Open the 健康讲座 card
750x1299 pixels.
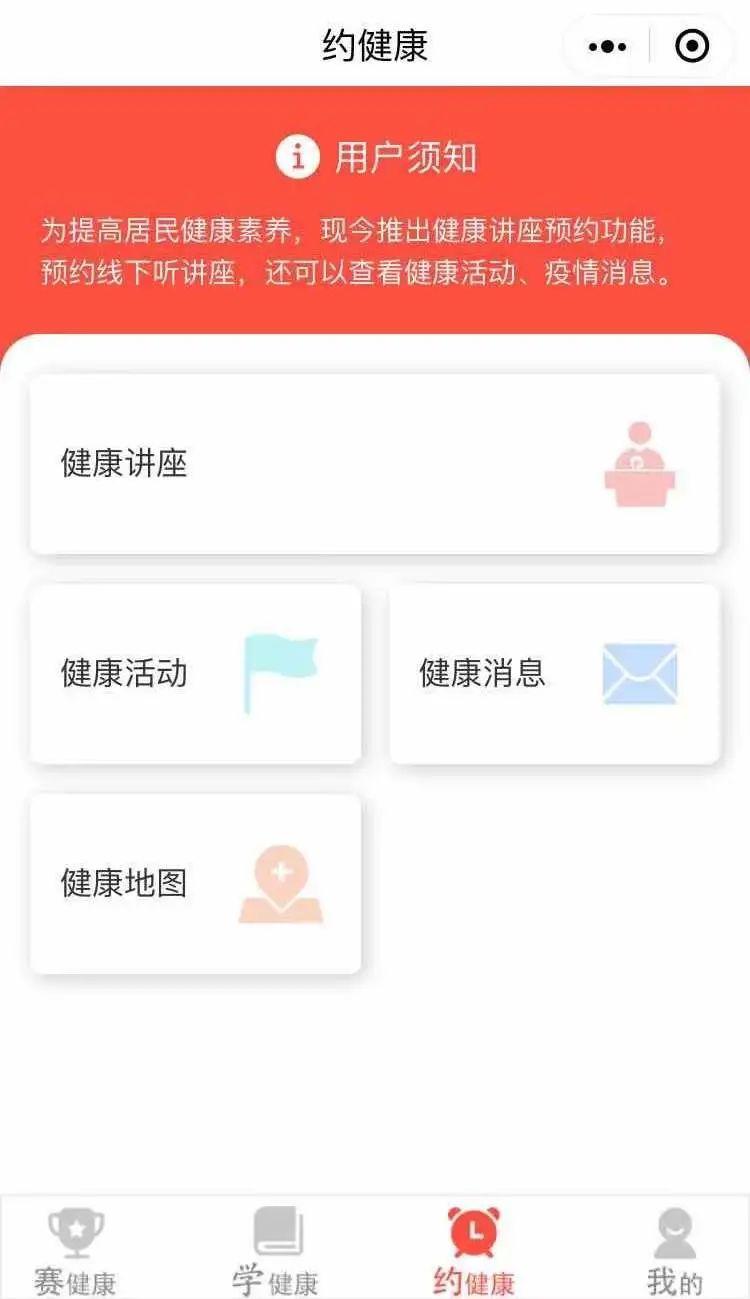click(374, 464)
